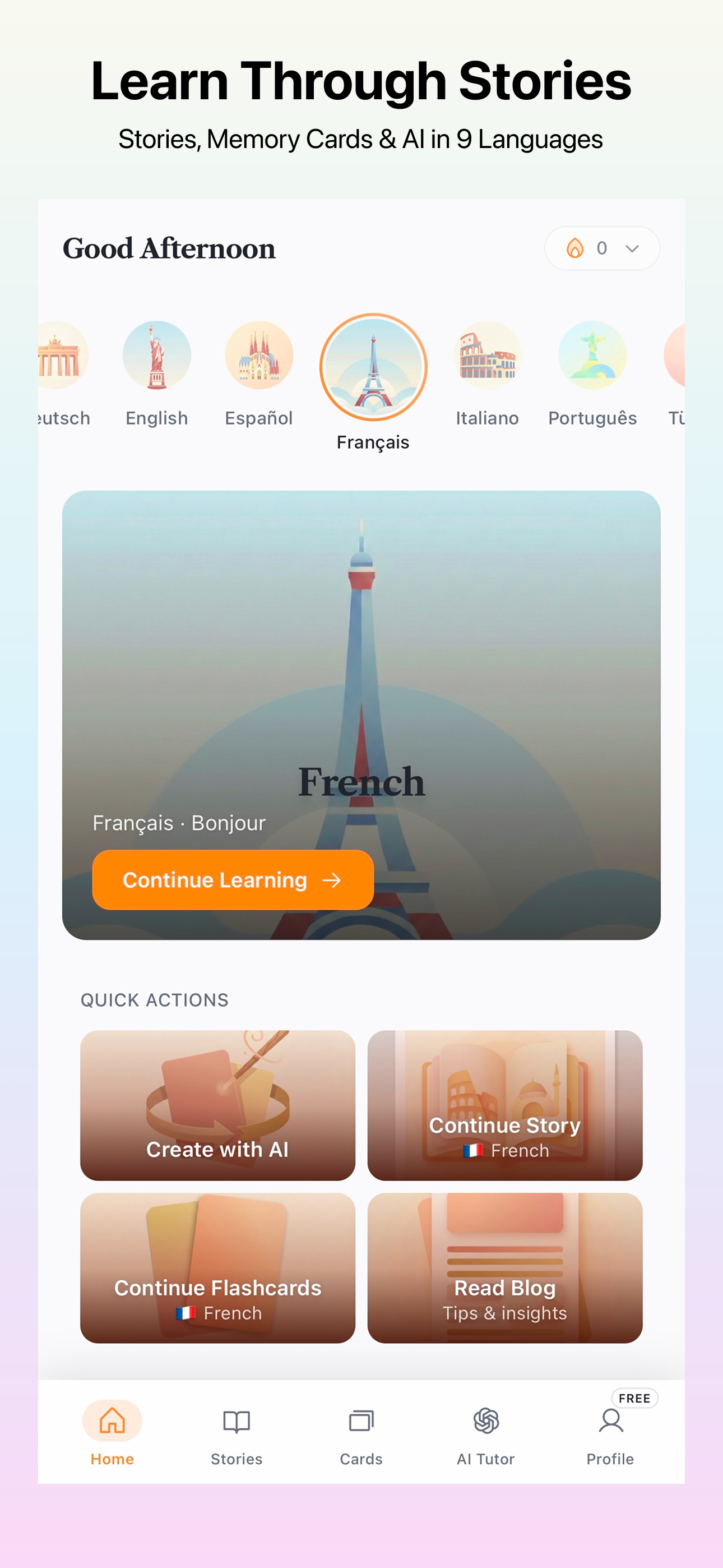Click the streak flame icon
Screen dimensions: 723x1568
pyautogui.click(x=574, y=248)
